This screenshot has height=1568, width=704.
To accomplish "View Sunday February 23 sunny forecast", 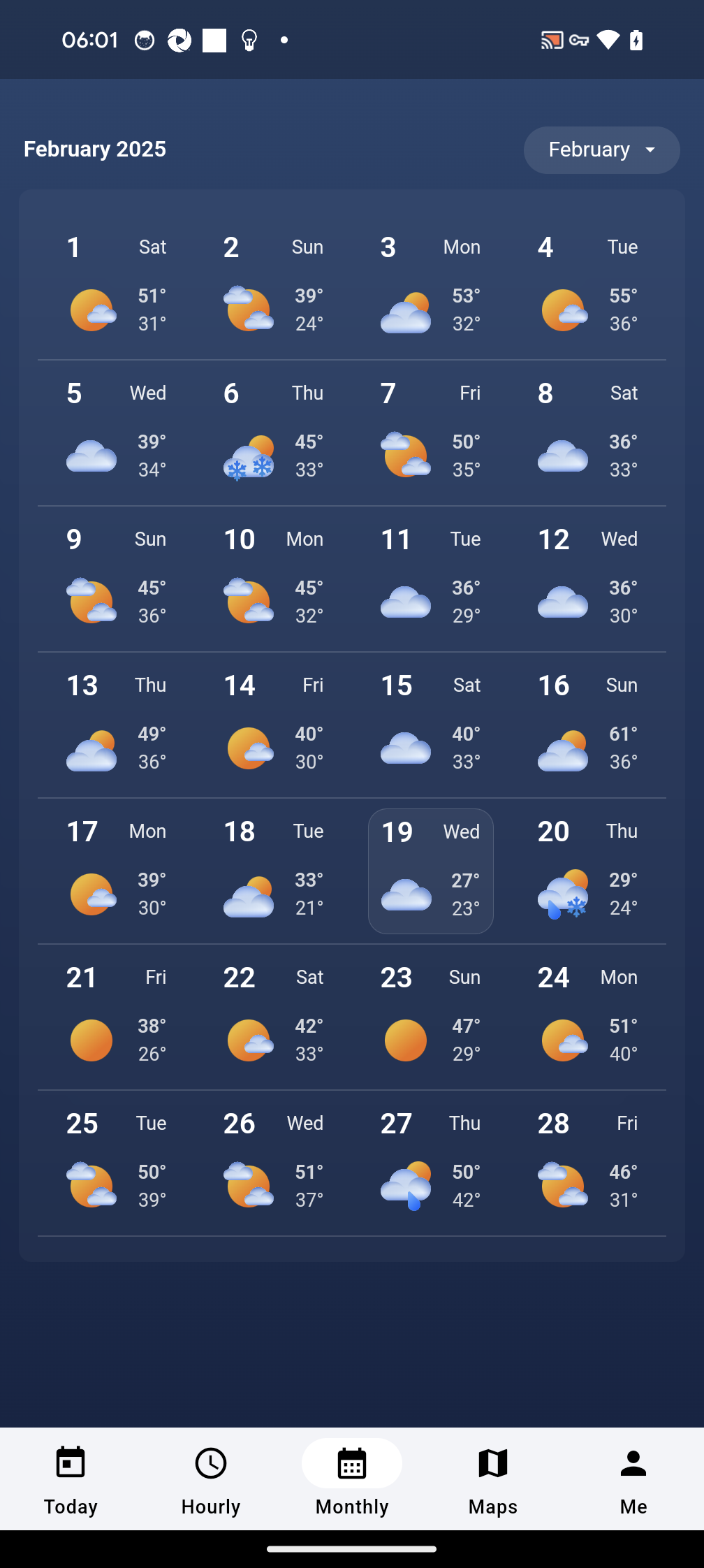I will (x=431, y=1017).
